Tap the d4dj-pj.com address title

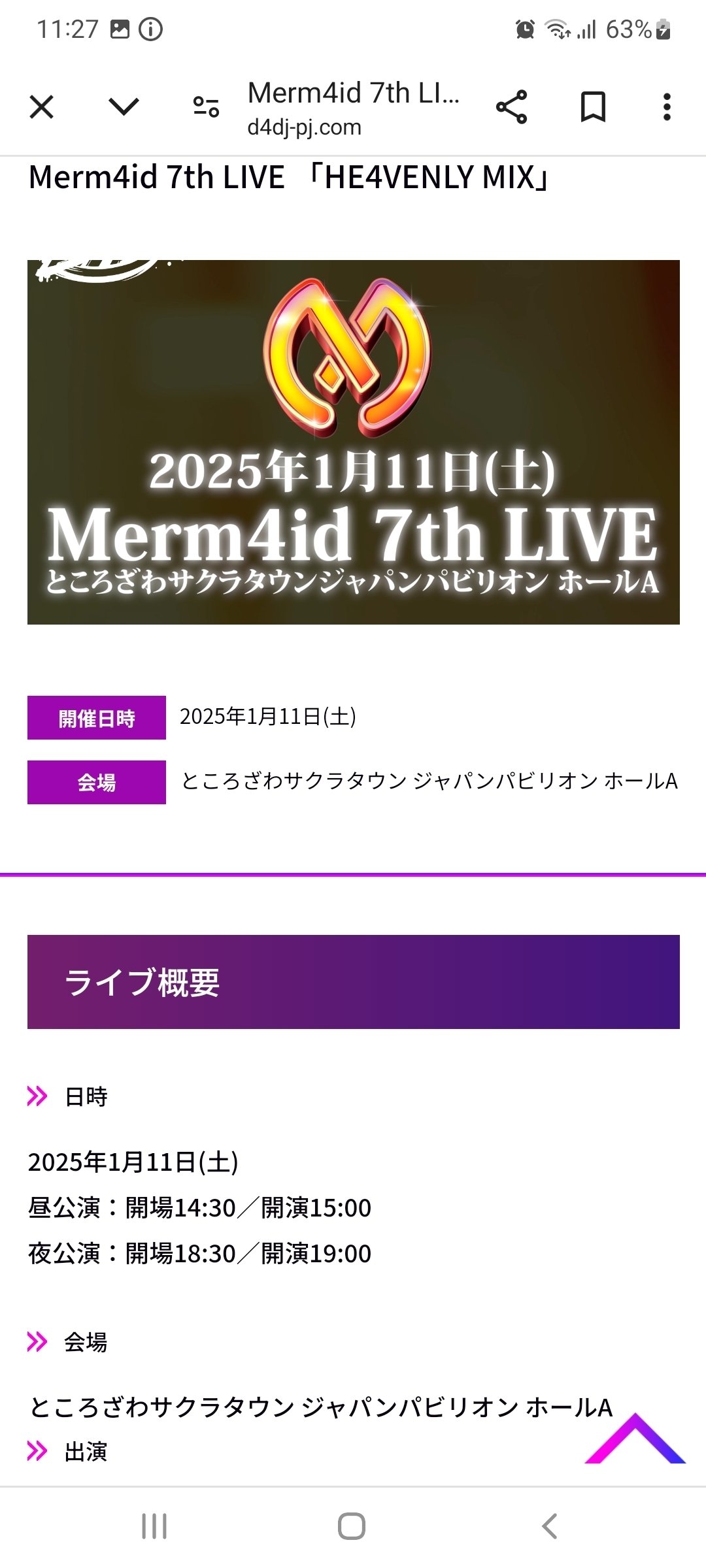(x=353, y=108)
